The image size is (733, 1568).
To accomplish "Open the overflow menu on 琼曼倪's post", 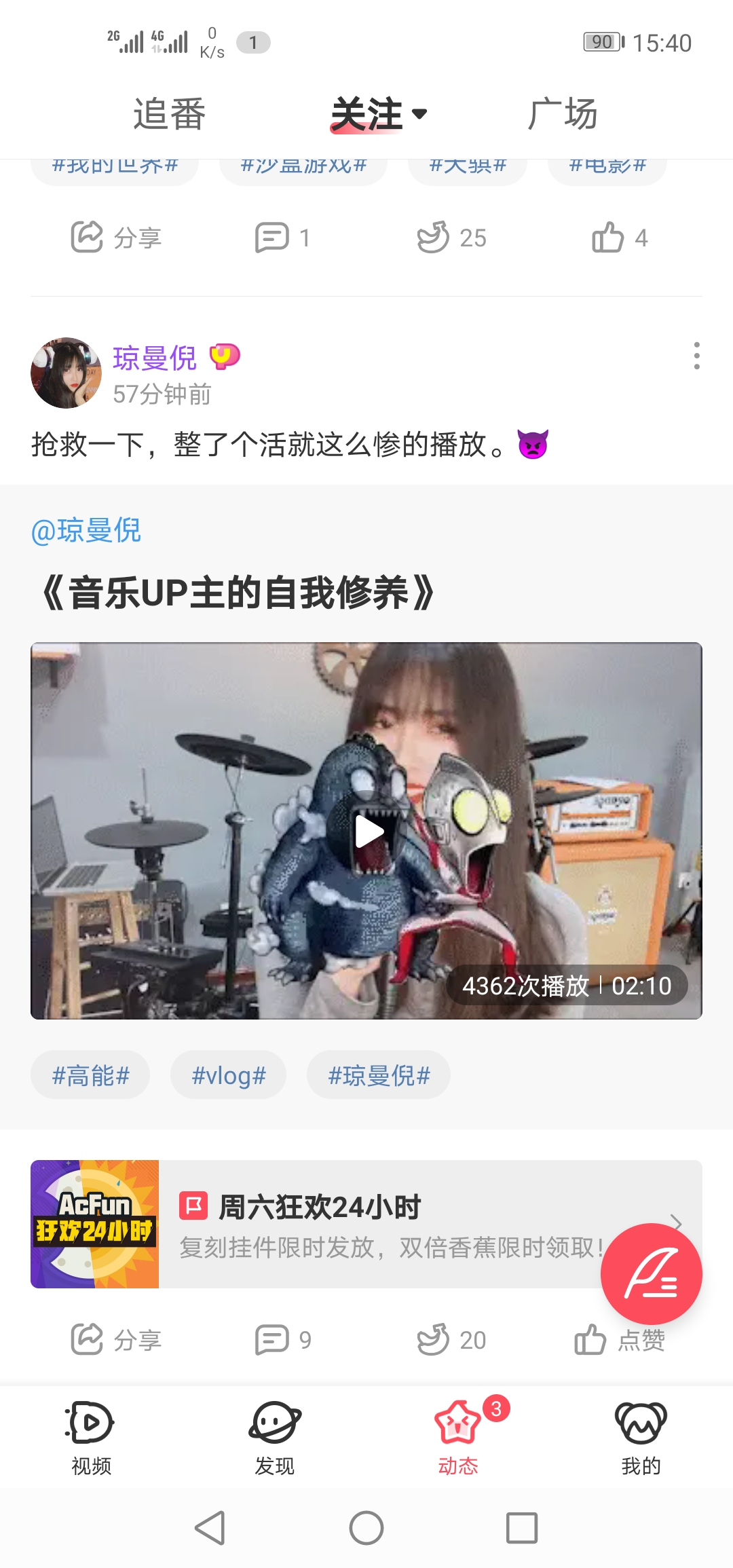I will 696,356.
